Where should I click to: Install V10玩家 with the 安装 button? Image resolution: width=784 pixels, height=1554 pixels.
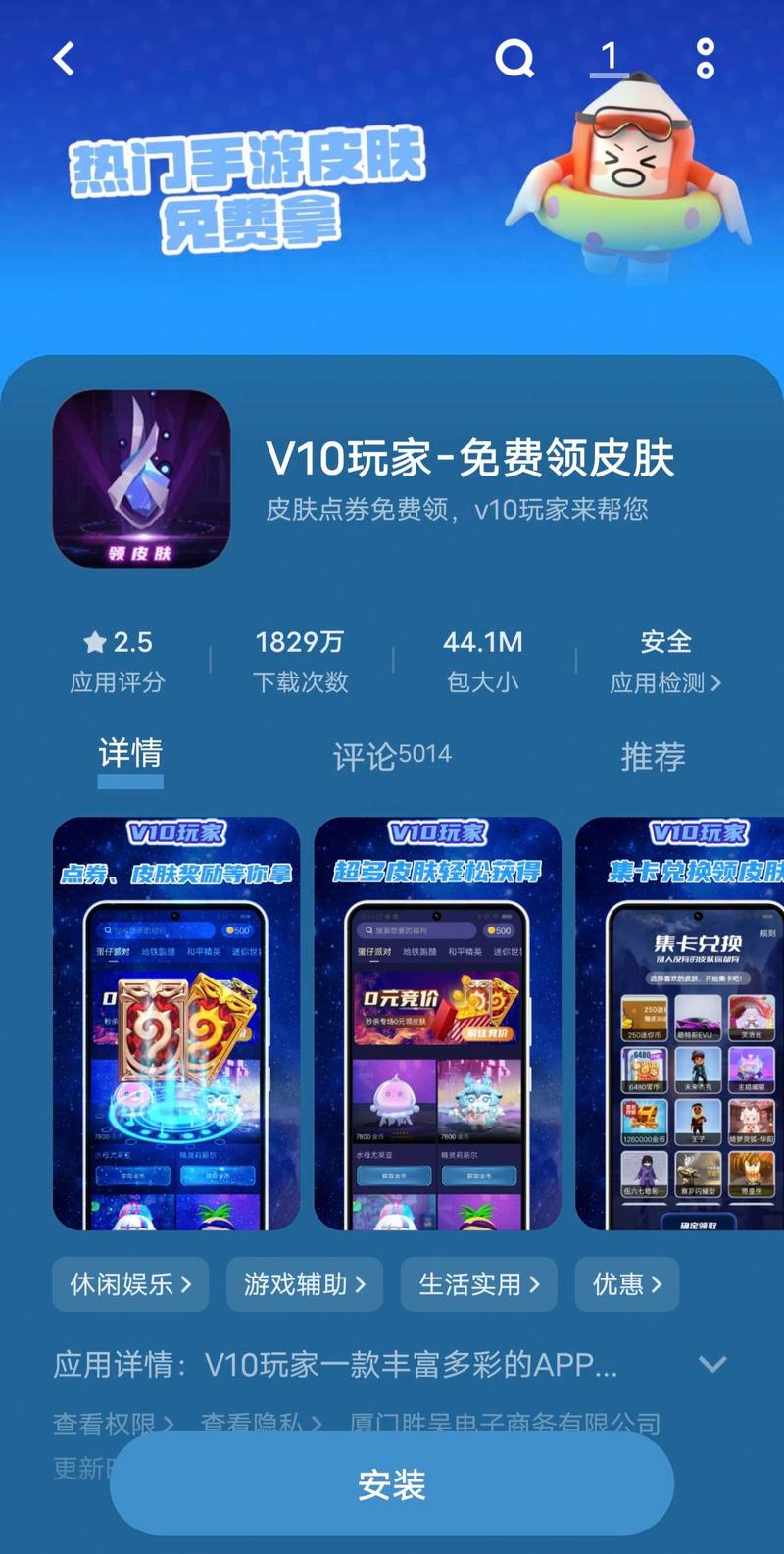(392, 1484)
